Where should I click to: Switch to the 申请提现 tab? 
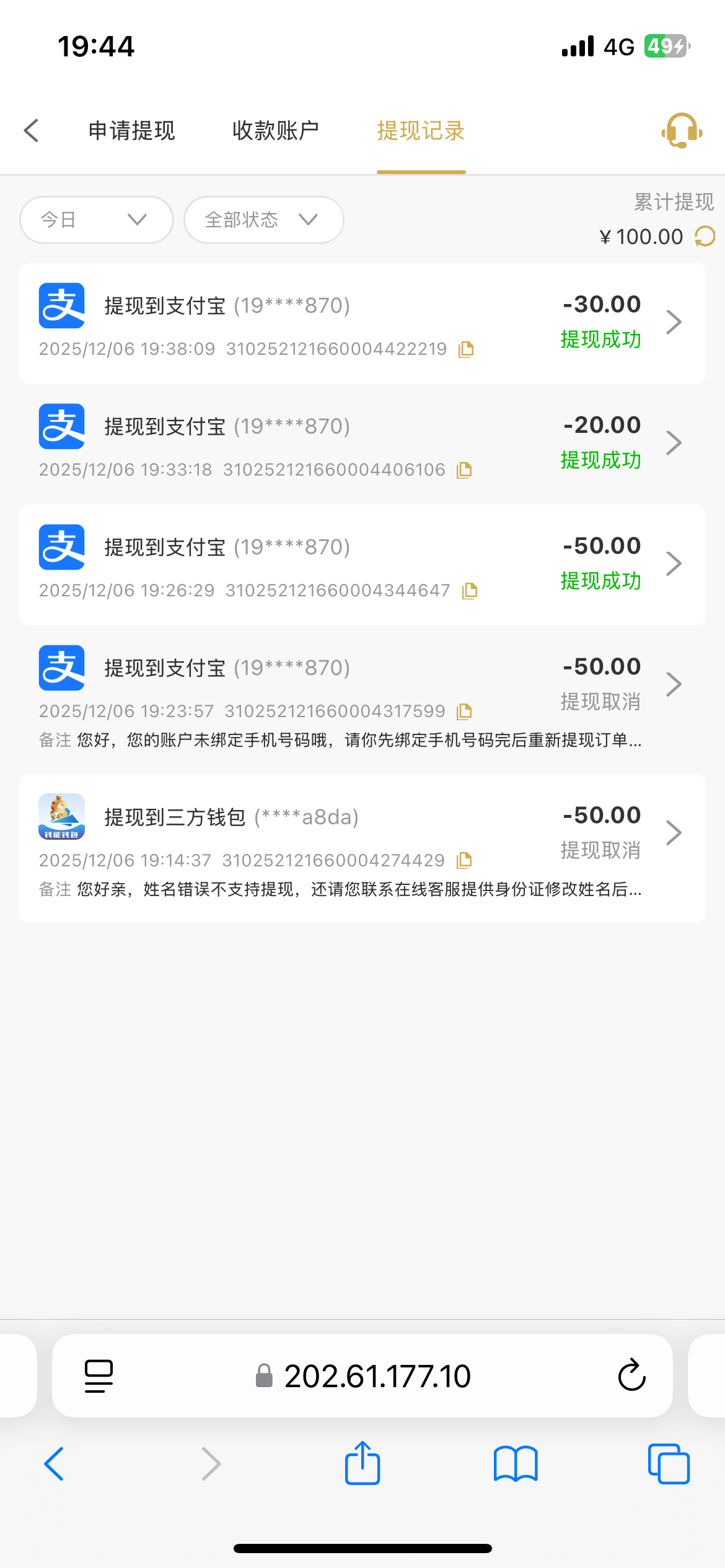point(132,131)
